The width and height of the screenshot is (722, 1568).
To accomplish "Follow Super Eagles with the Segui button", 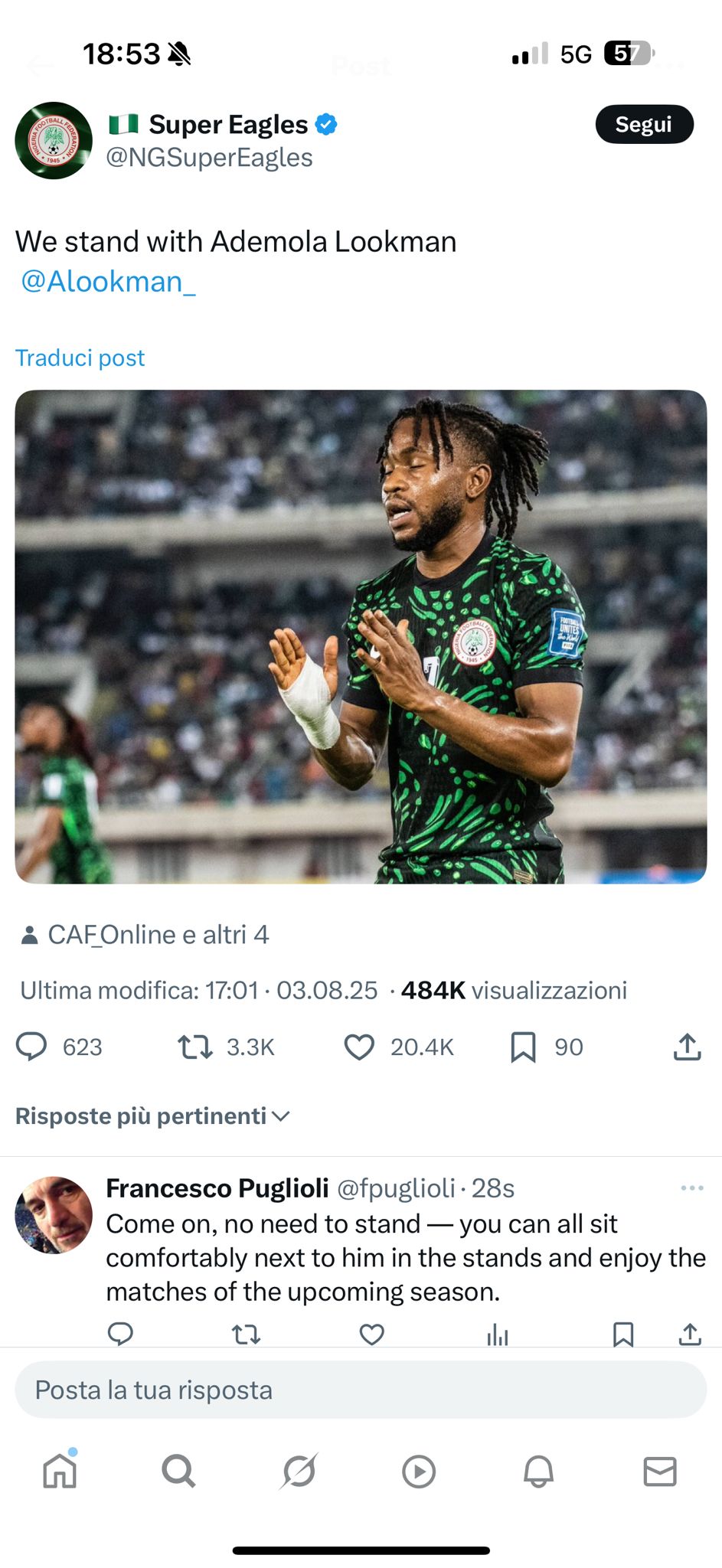I will coord(644,124).
